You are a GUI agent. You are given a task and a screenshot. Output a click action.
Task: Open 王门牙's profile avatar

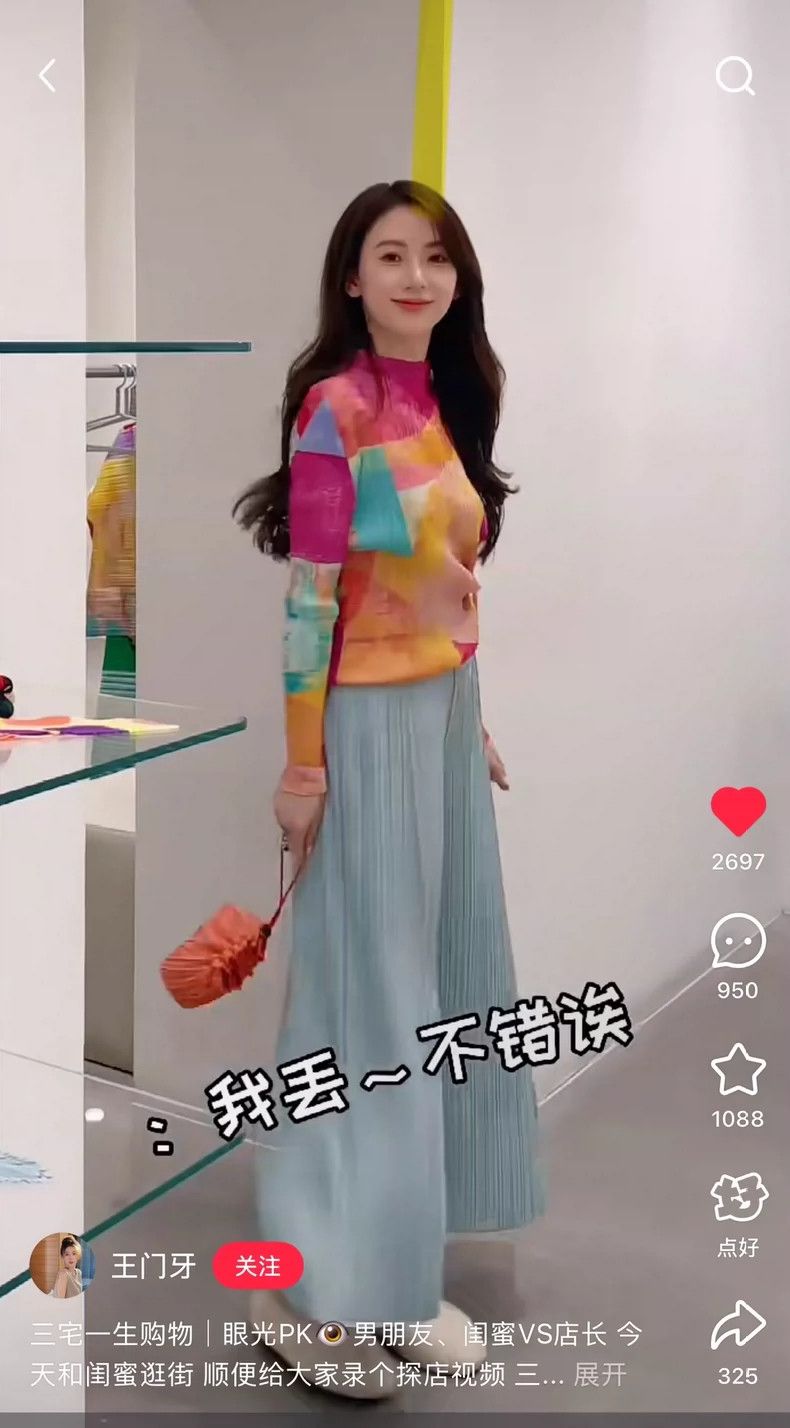(62, 1265)
